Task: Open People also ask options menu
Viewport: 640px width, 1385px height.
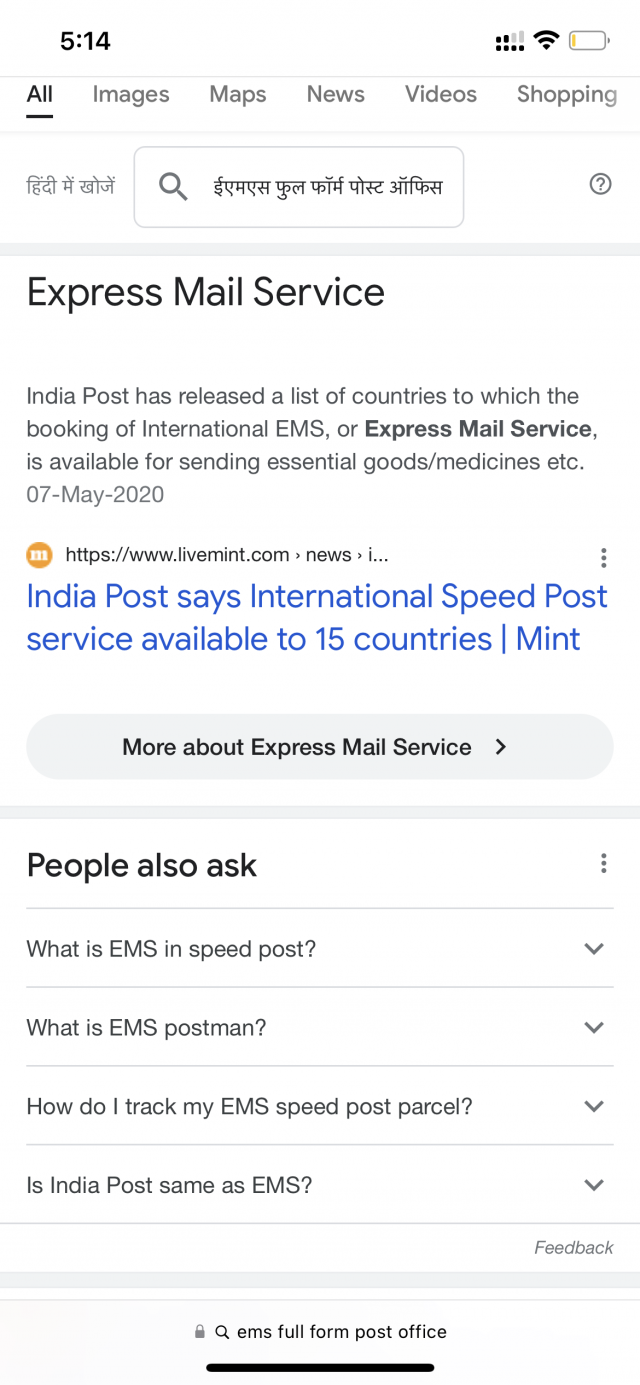Action: coord(603,864)
